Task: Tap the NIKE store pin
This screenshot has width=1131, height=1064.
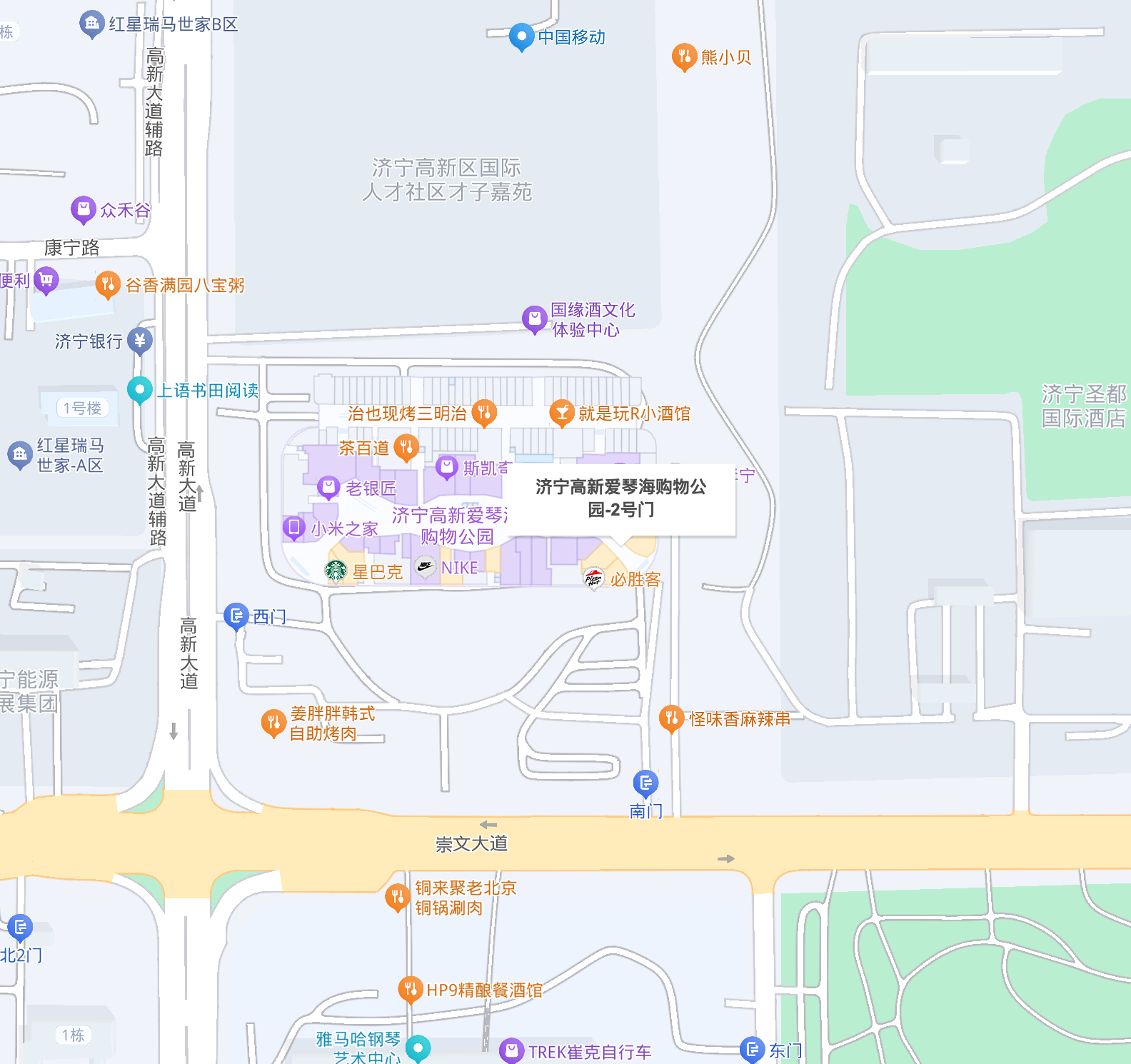Action: 426,568
